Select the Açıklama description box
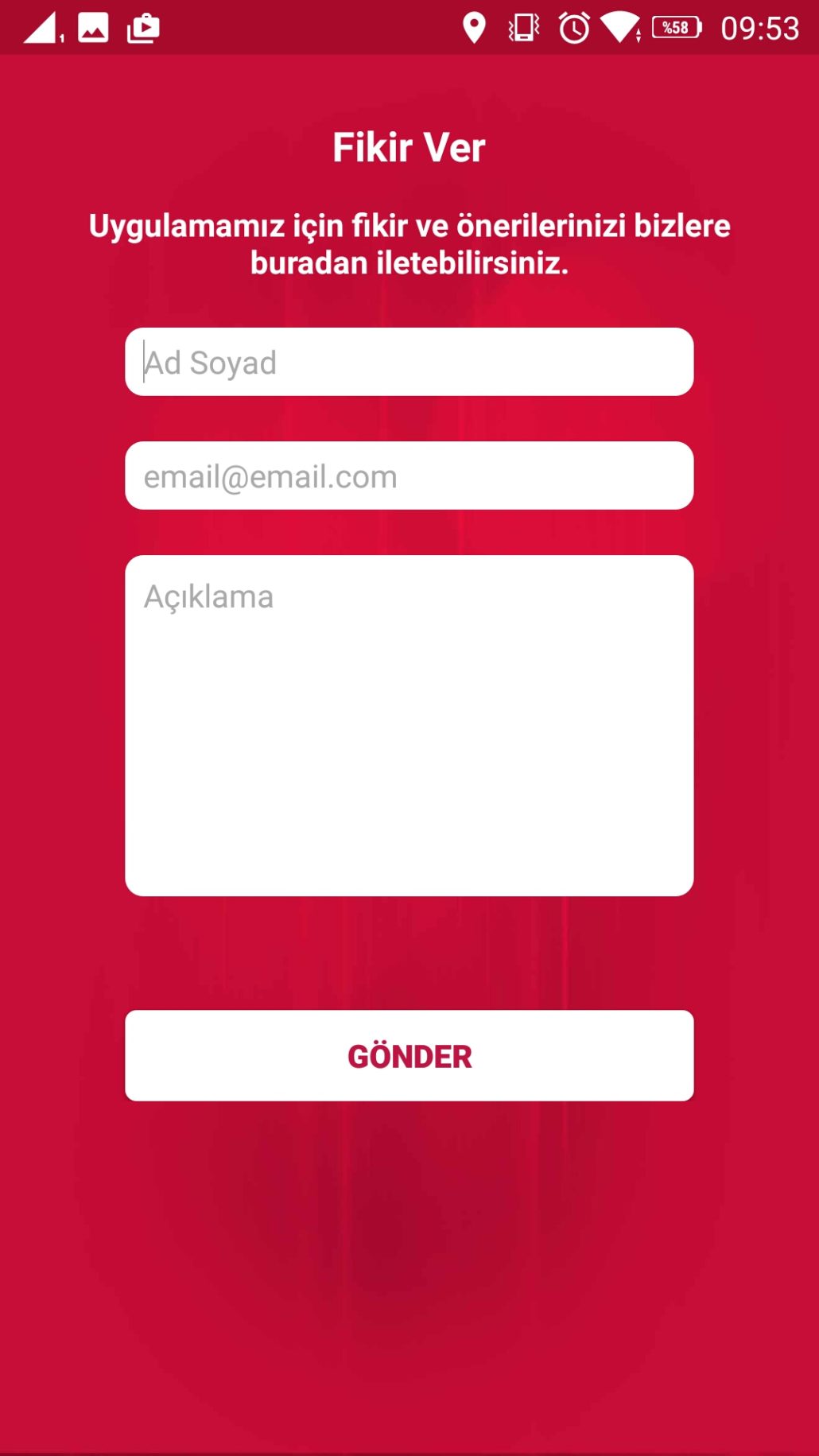The width and height of the screenshot is (819, 1456). (x=409, y=725)
